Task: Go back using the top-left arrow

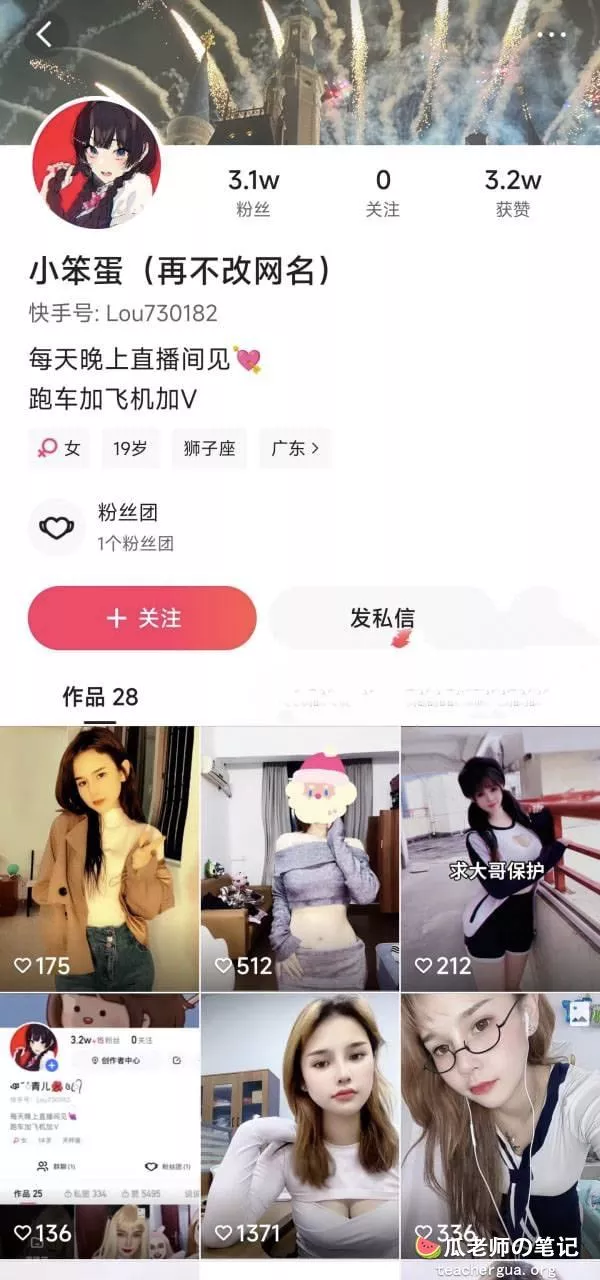Action: [45, 34]
